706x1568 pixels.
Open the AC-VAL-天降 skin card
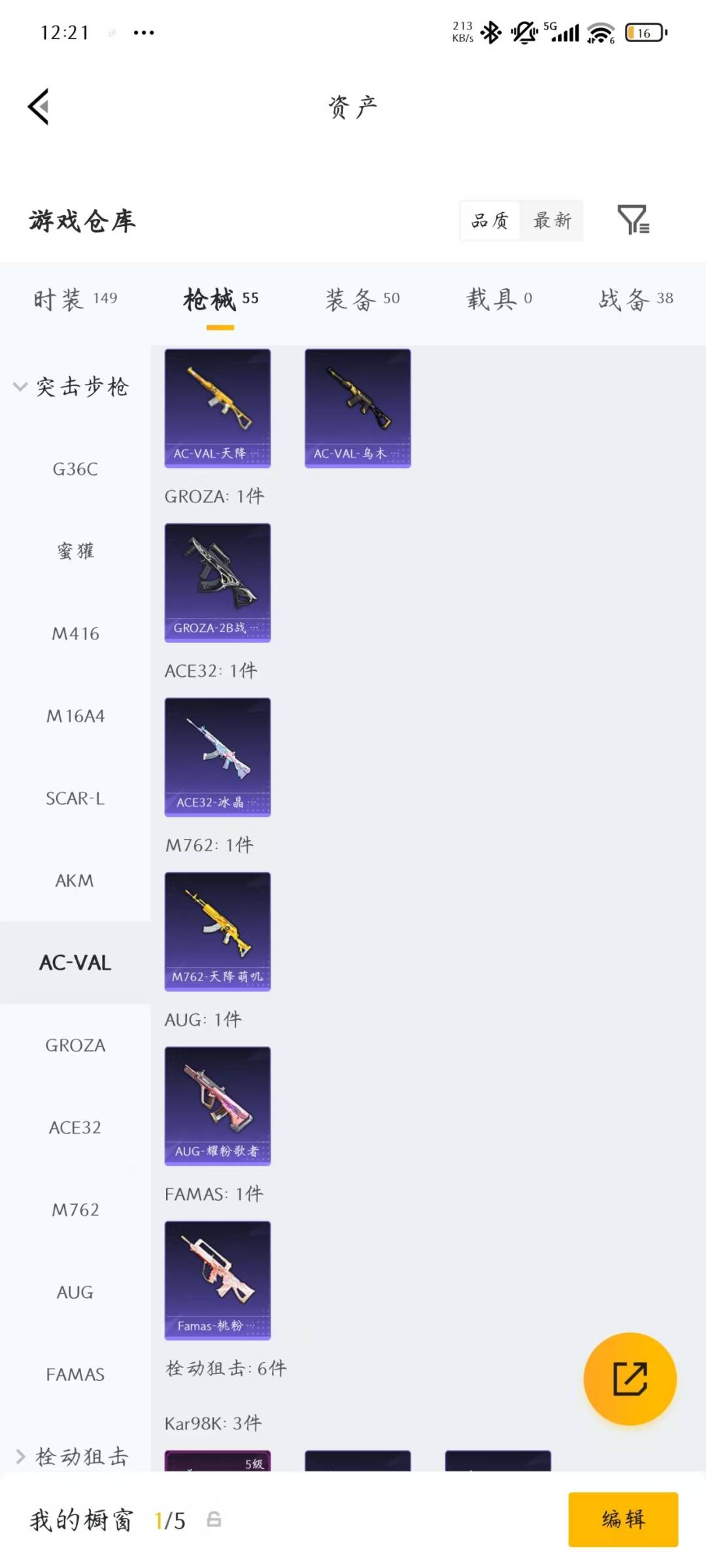(x=218, y=406)
